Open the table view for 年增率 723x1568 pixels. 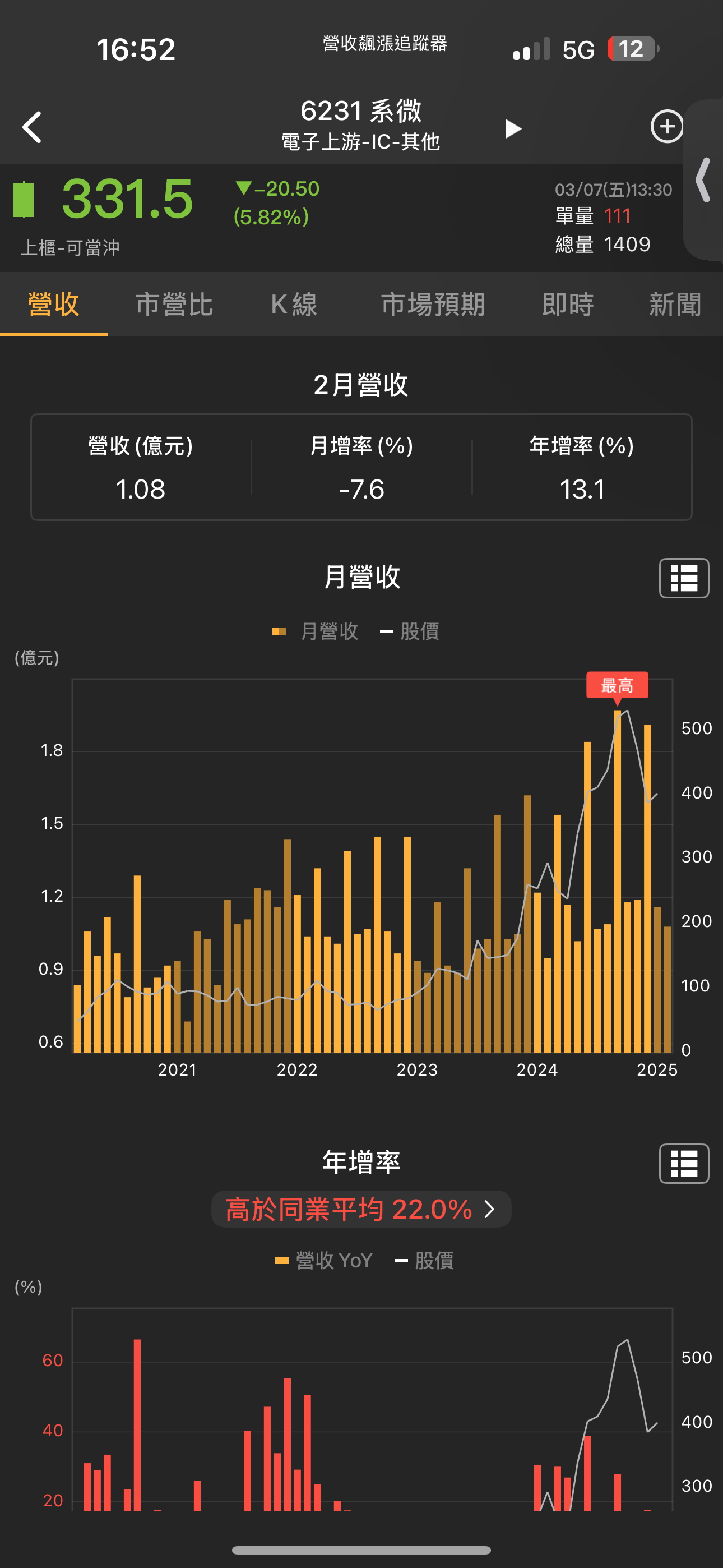(683, 1163)
